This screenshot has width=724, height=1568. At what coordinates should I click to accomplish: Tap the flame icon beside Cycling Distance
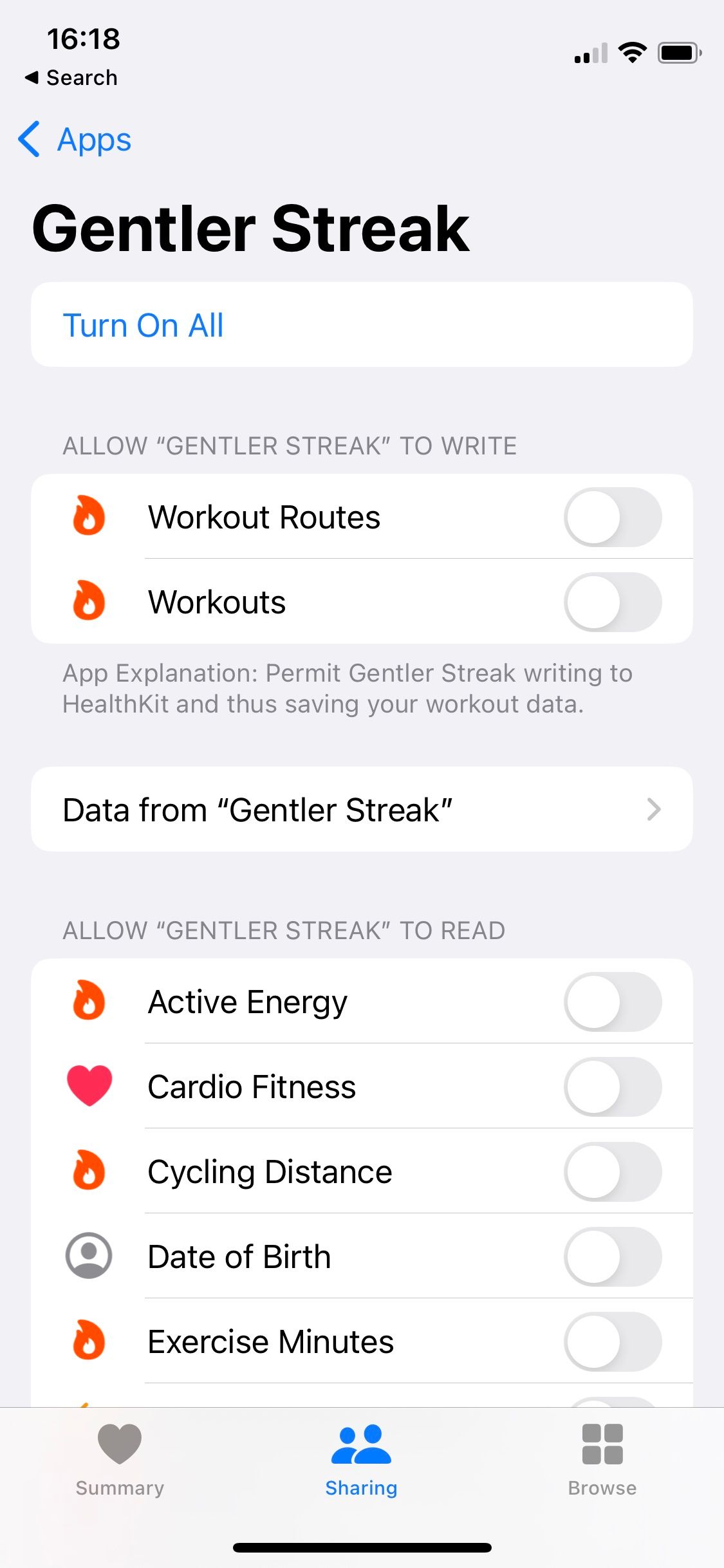click(x=89, y=1171)
